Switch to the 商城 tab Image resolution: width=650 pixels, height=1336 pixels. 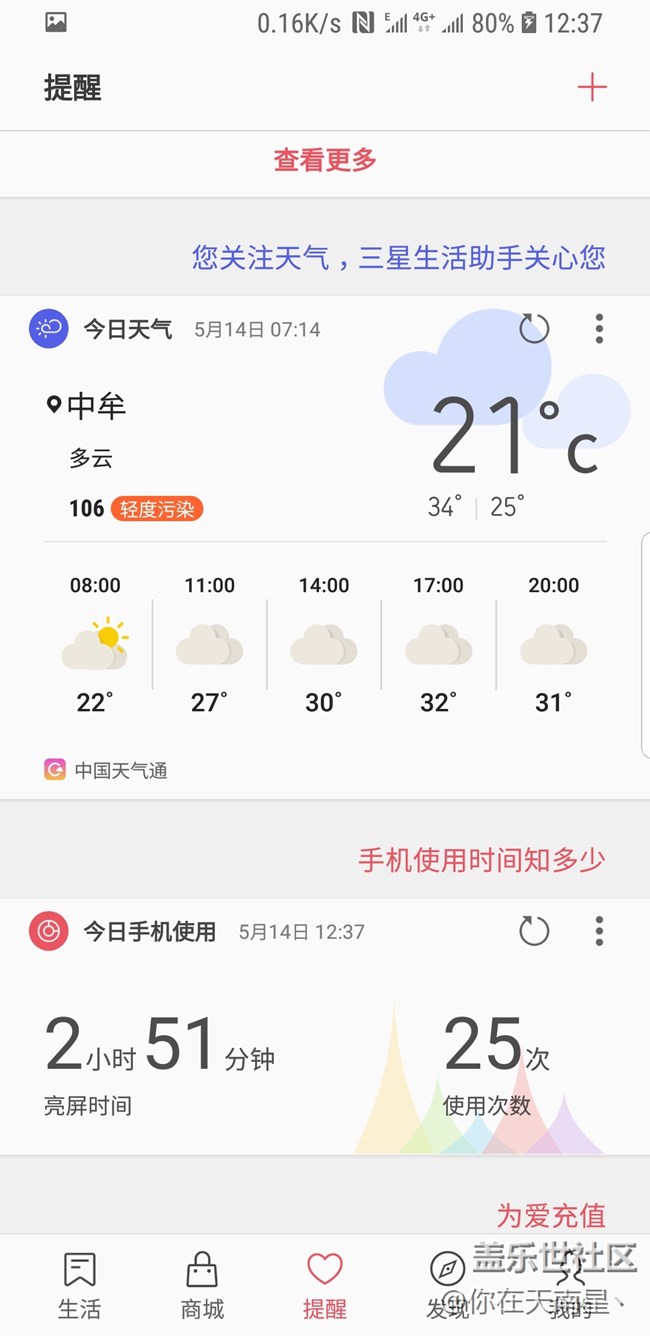point(202,1284)
